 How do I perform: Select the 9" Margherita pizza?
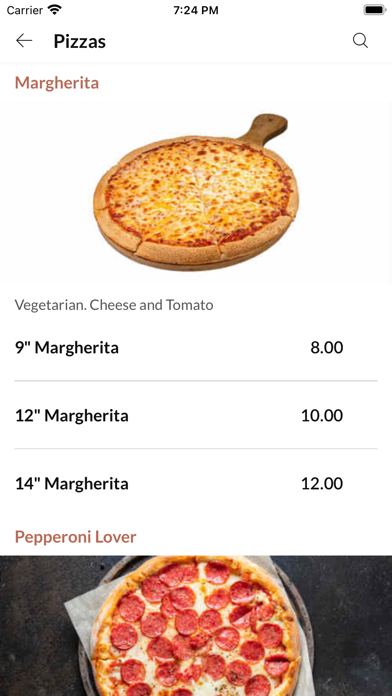[x=196, y=348]
